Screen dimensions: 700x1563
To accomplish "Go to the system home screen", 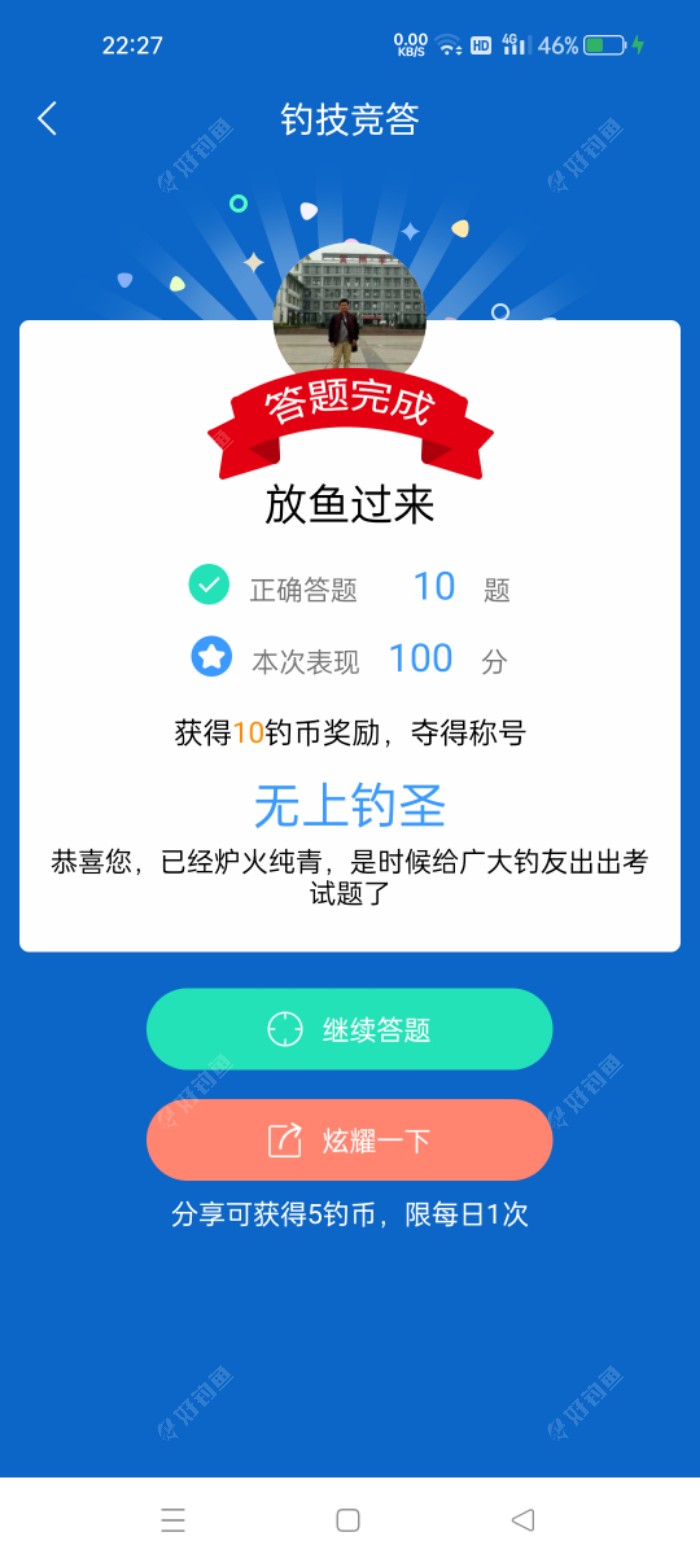I will [348, 1520].
